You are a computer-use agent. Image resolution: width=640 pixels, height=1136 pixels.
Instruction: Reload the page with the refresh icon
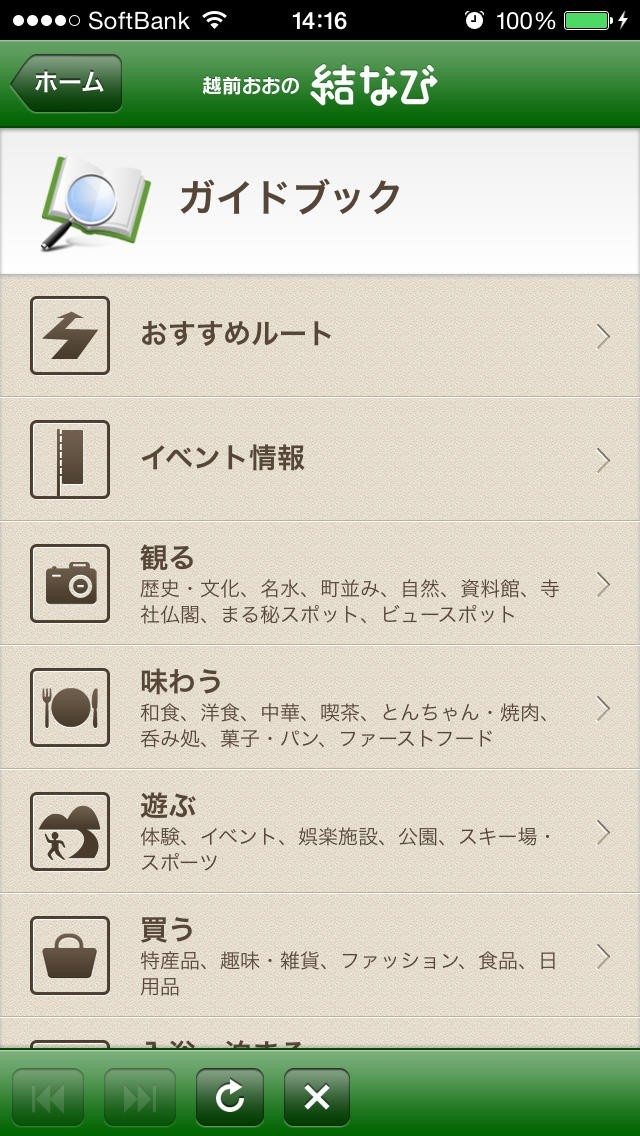[229, 1097]
